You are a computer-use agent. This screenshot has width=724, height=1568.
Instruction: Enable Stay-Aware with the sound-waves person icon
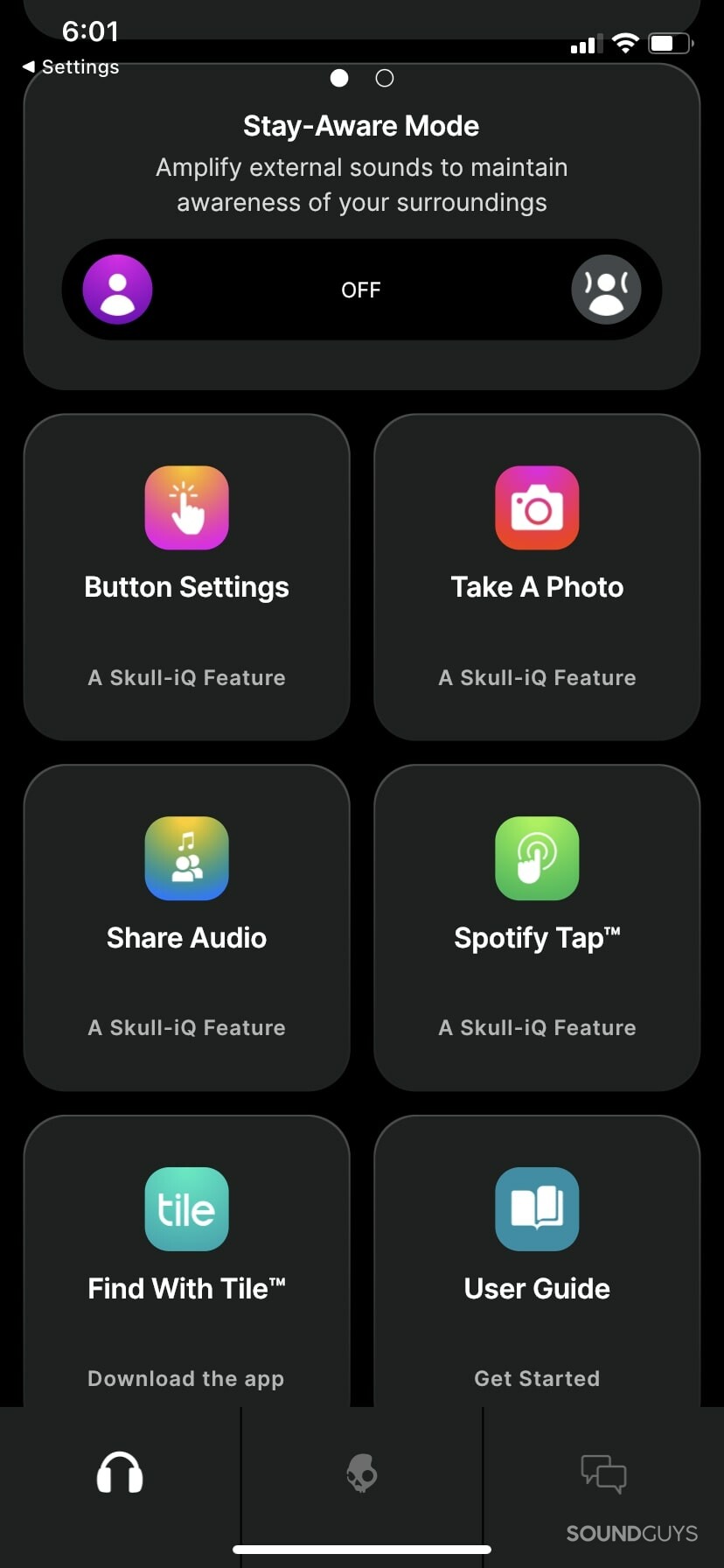click(x=606, y=290)
